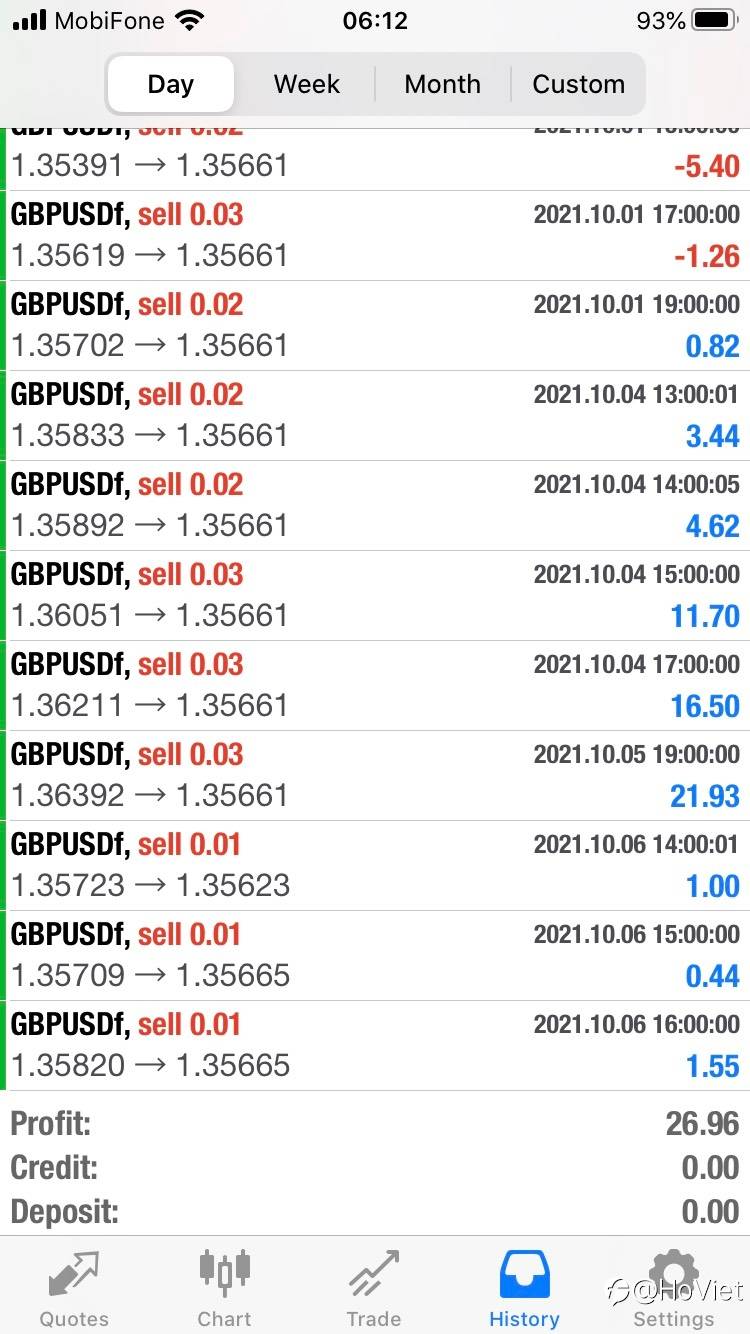
Task: Open the trade closed 2021.10.04 15:00:00
Action: (375, 595)
